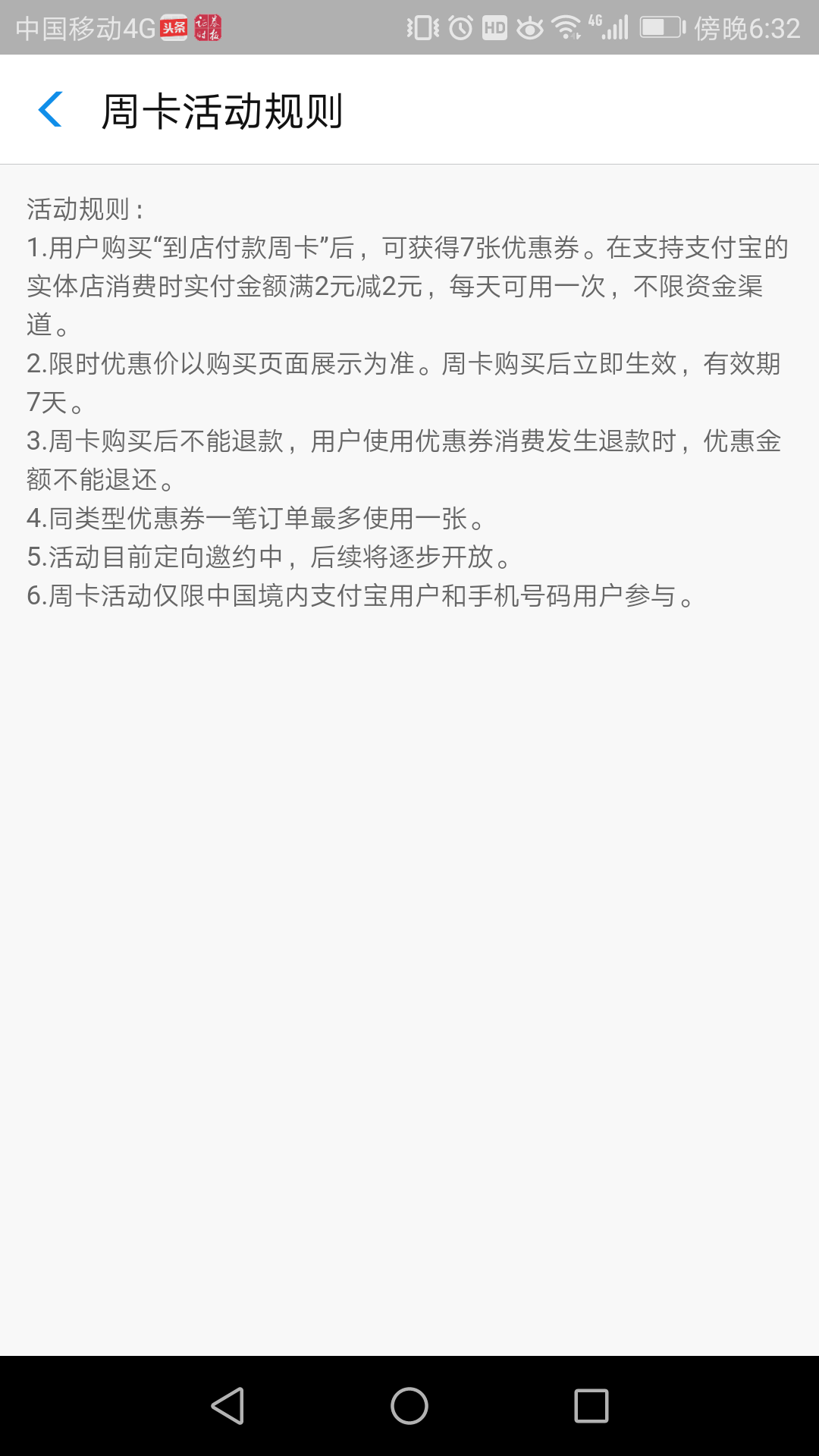The width and height of the screenshot is (819, 1456).
Task: Go back from the 周卡活动规则 page
Action: 50,109
